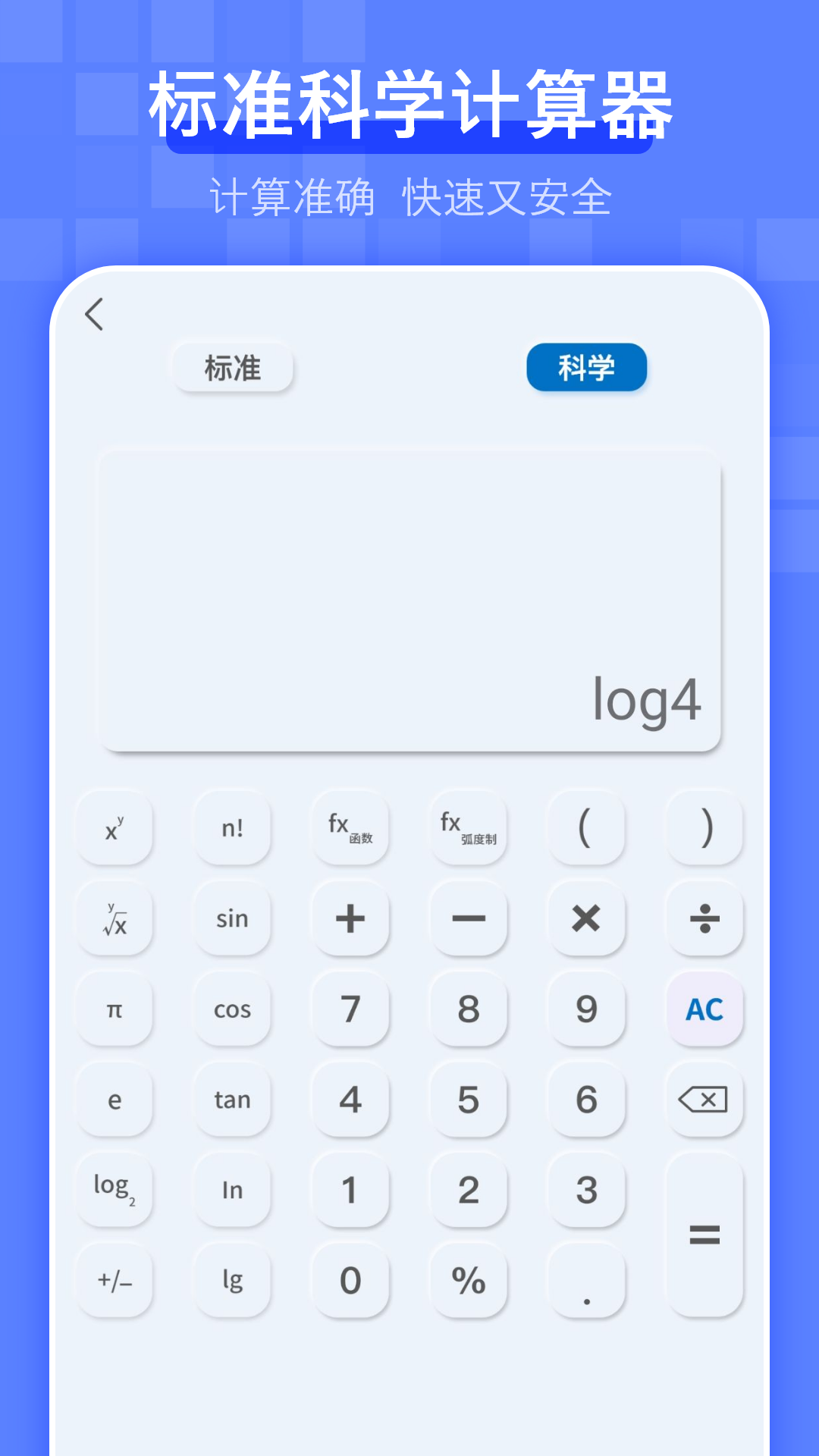The image size is (819, 1456).
Task: Tap the π constant key
Action: pyautogui.click(x=115, y=1010)
